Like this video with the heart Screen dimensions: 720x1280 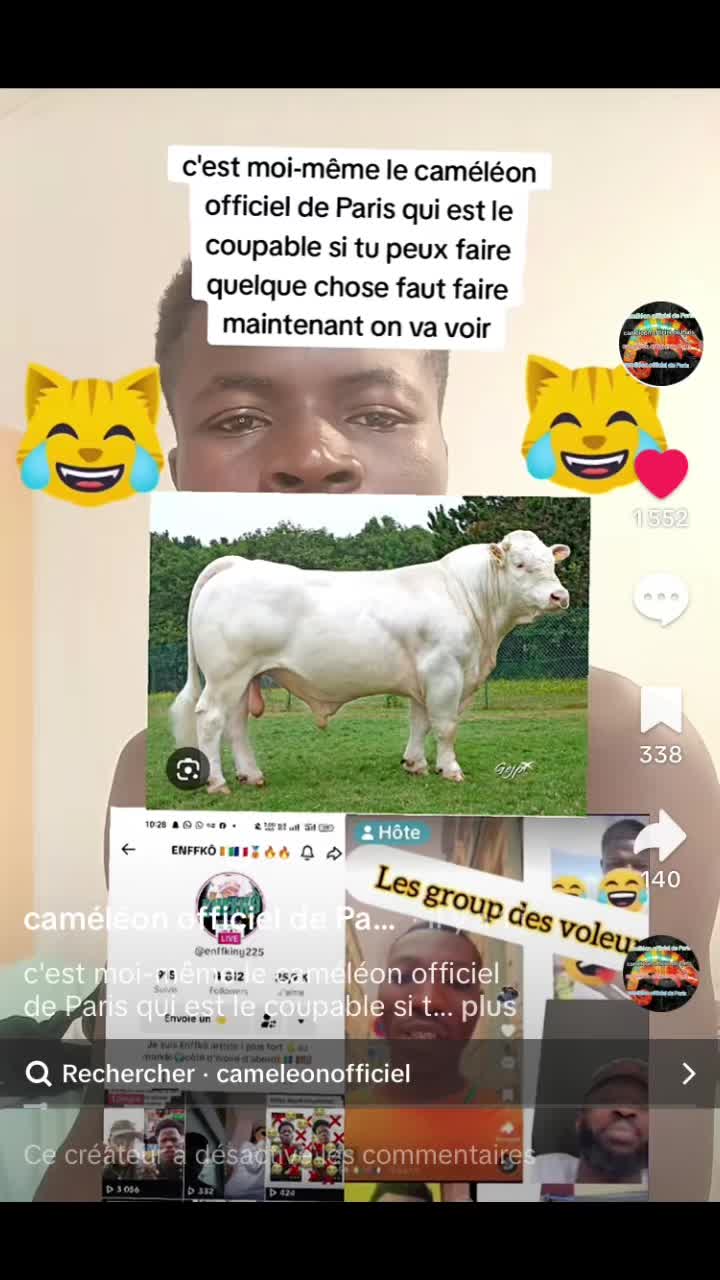(x=661, y=474)
